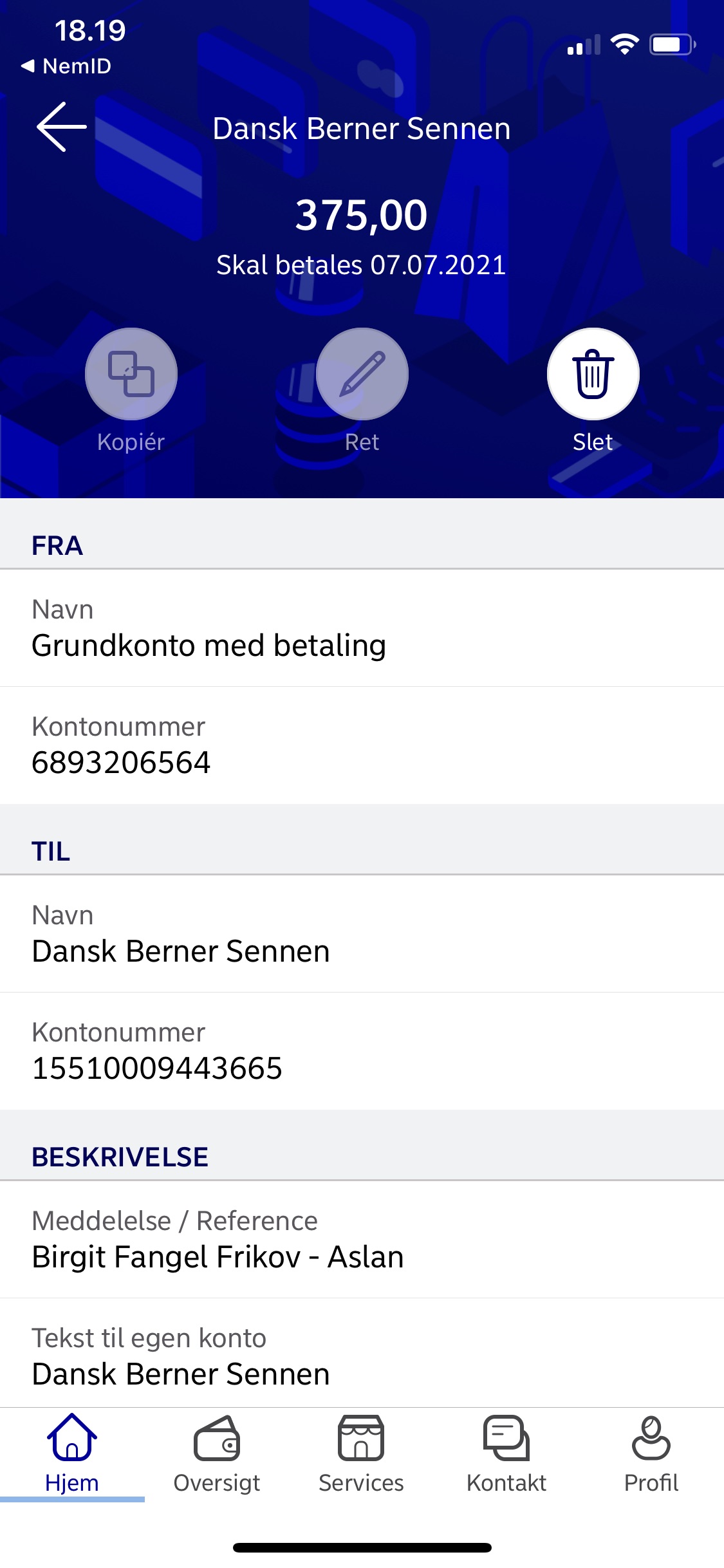Viewport: 724px width, 1568px height.
Task: Open the Profil tab
Action: [x=651, y=1455]
